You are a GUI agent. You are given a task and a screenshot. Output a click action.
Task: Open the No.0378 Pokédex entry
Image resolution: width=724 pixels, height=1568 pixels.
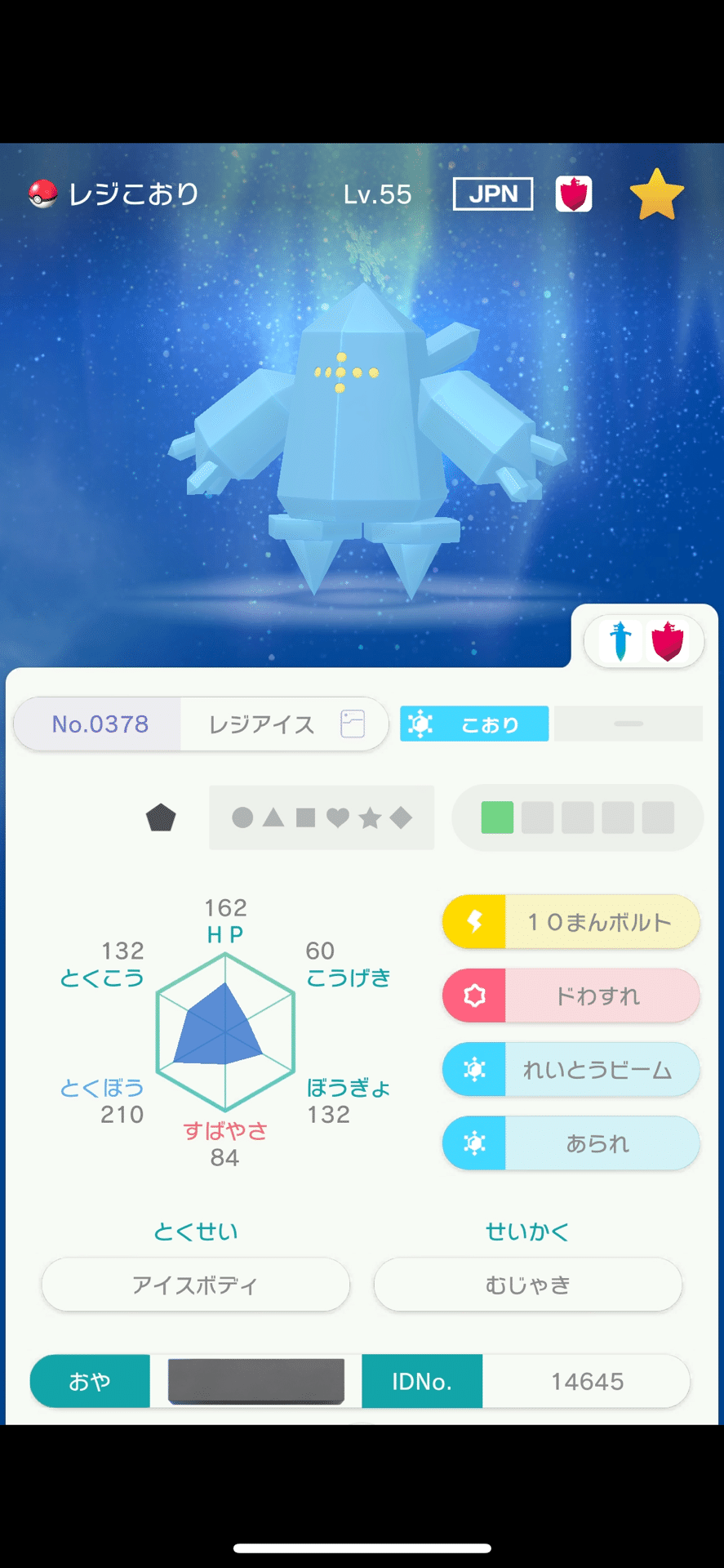[x=97, y=723]
